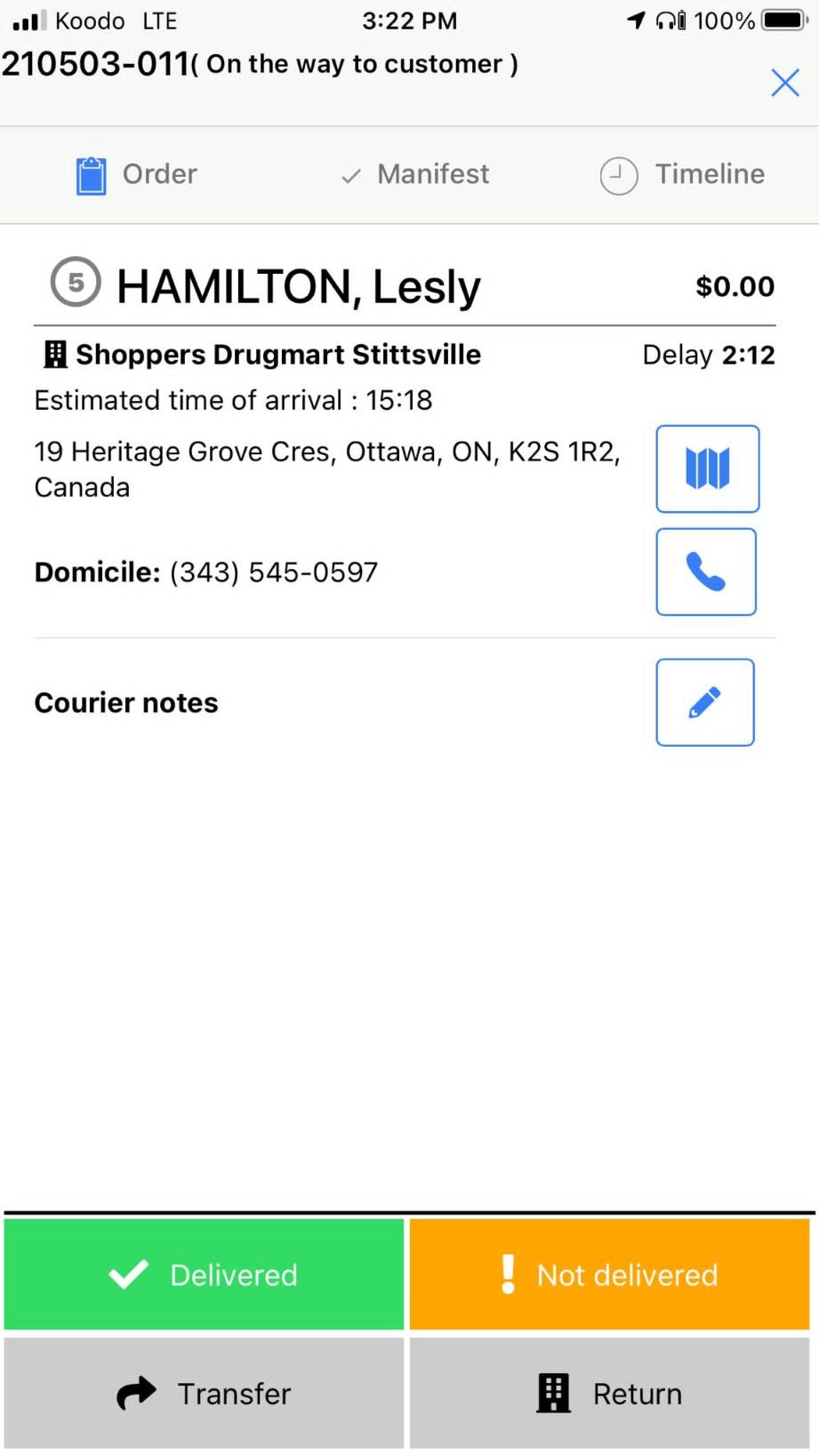Open the Manifest tab
This screenshot has height=1456, width=819.
coord(415,174)
